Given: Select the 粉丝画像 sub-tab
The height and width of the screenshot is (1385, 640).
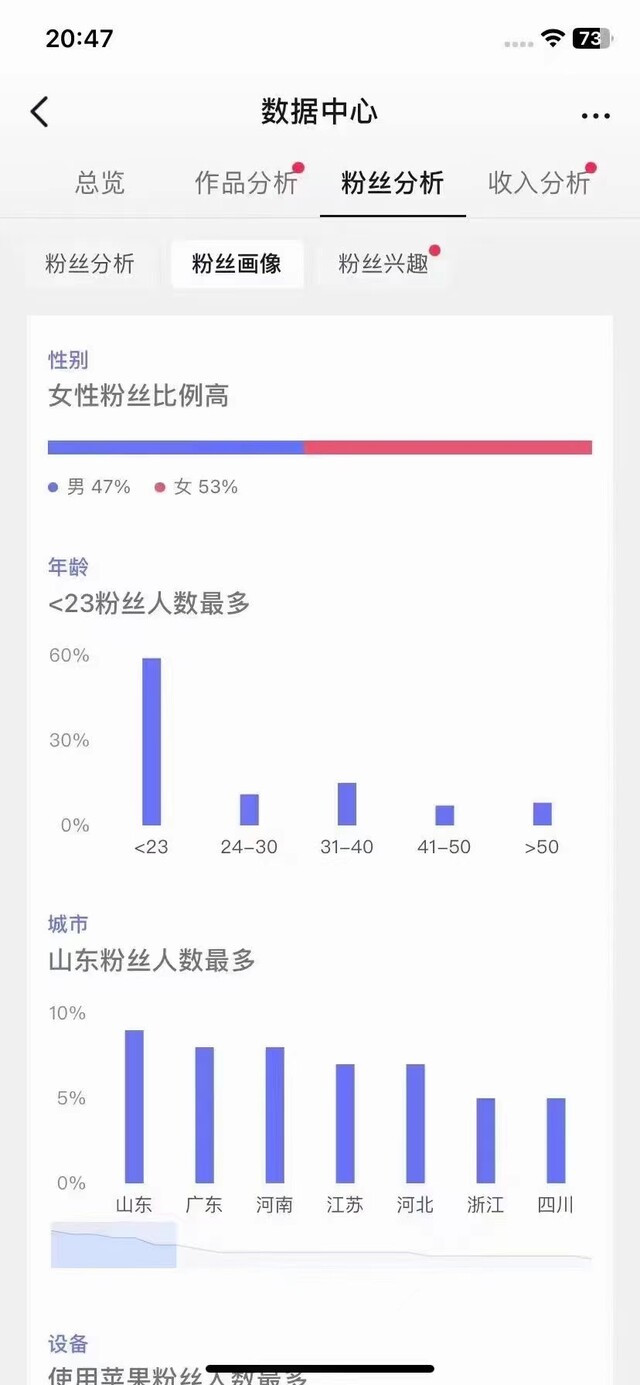Looking at the screenshot, I should pyautogui.click(x=237, y=264).
